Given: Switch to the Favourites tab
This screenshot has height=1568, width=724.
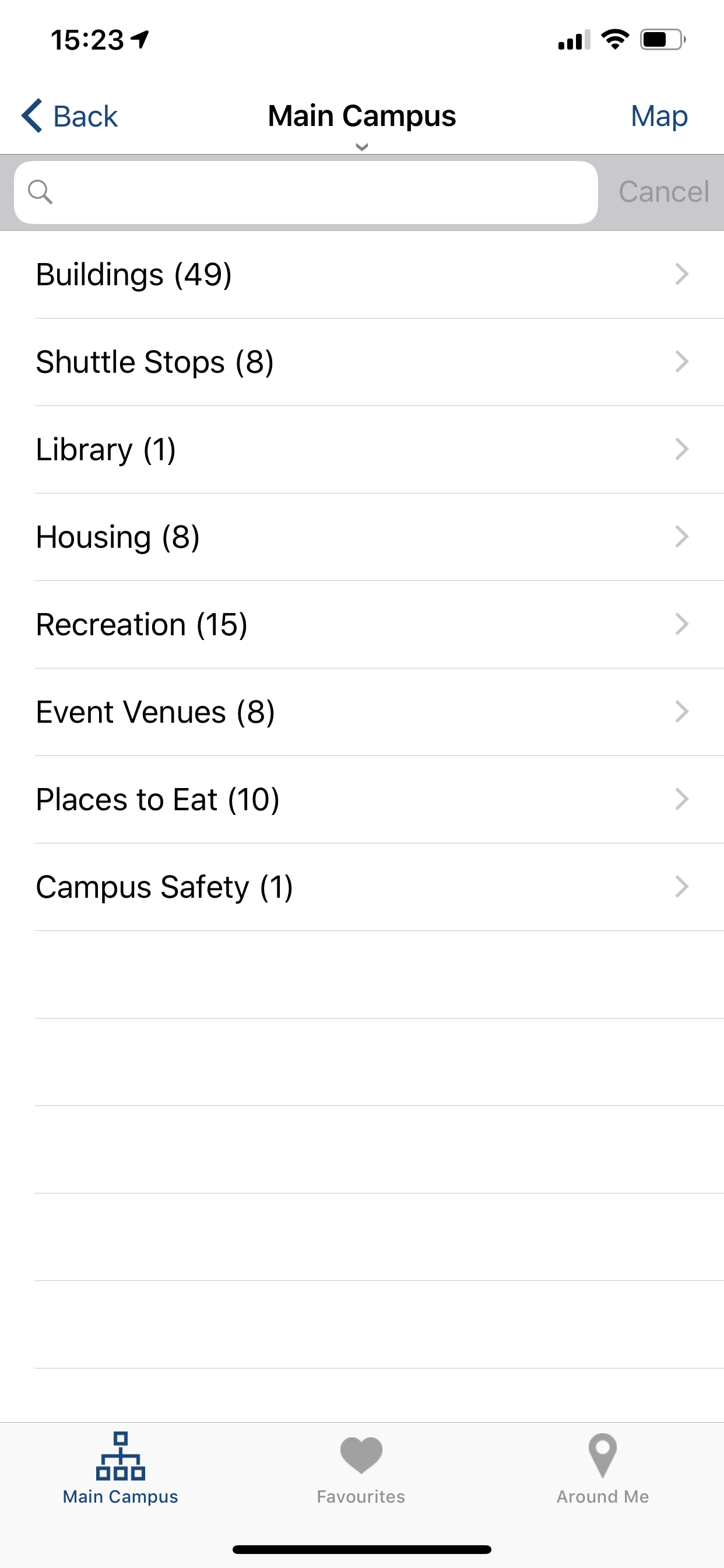Looking at the screenshot, I should tap(361, 1468).
